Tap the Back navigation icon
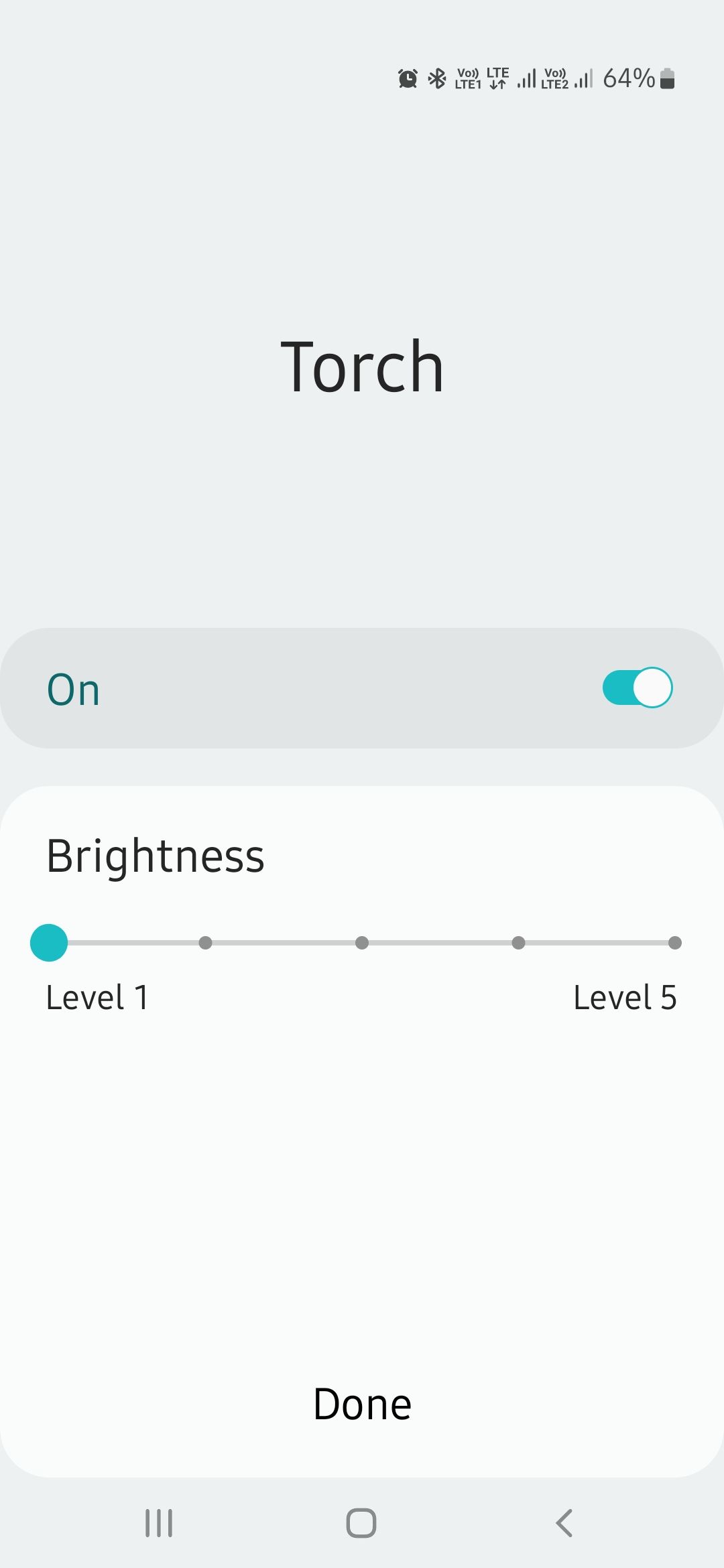Viewport: 724px width, 1568px height. tap(563, 1524)
